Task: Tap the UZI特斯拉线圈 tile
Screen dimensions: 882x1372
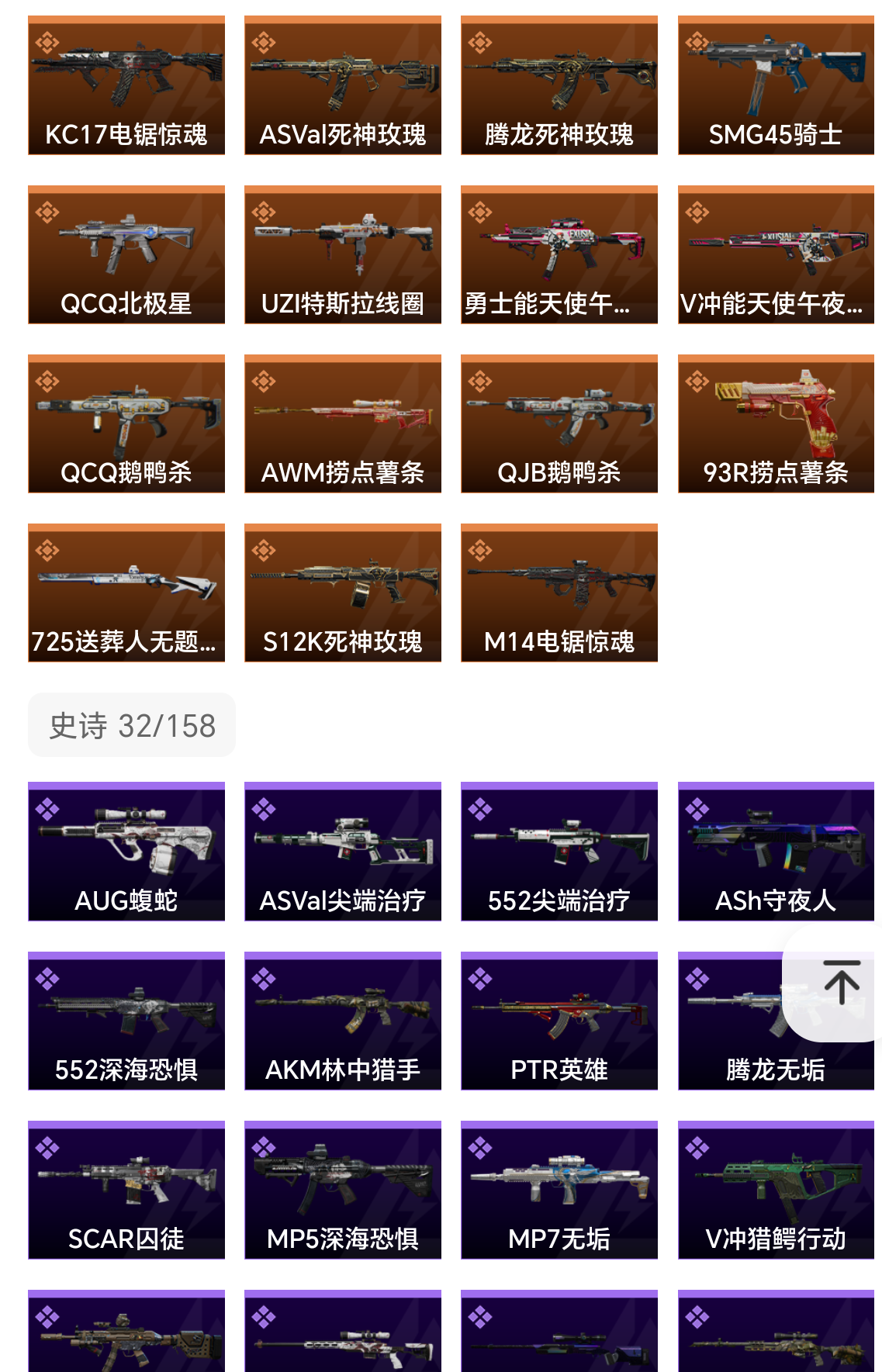Action: [343, 254]
